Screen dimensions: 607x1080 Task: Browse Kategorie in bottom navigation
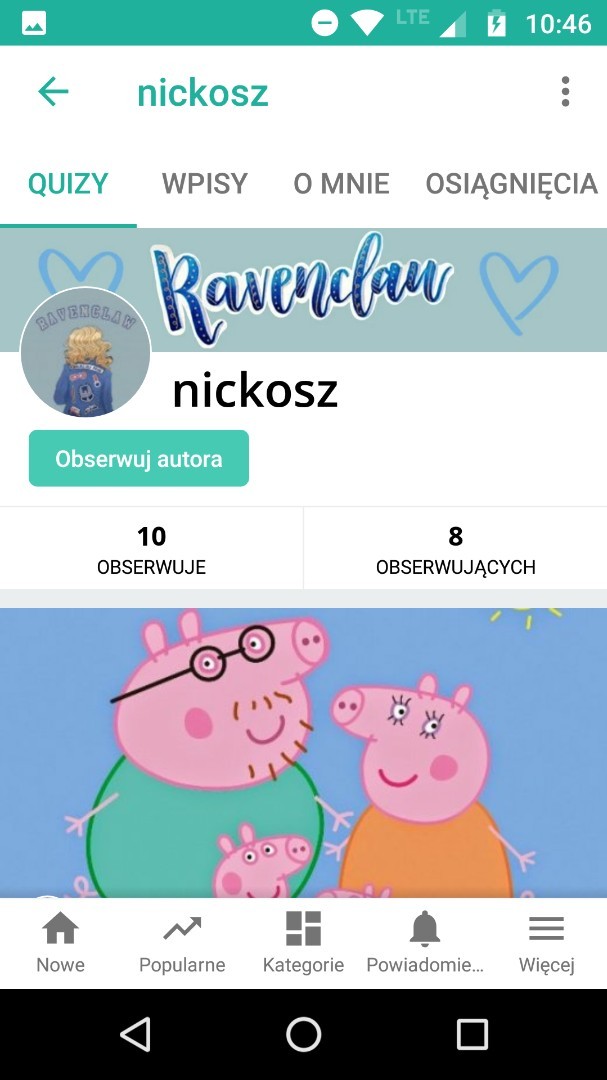(x=303, y=943)
